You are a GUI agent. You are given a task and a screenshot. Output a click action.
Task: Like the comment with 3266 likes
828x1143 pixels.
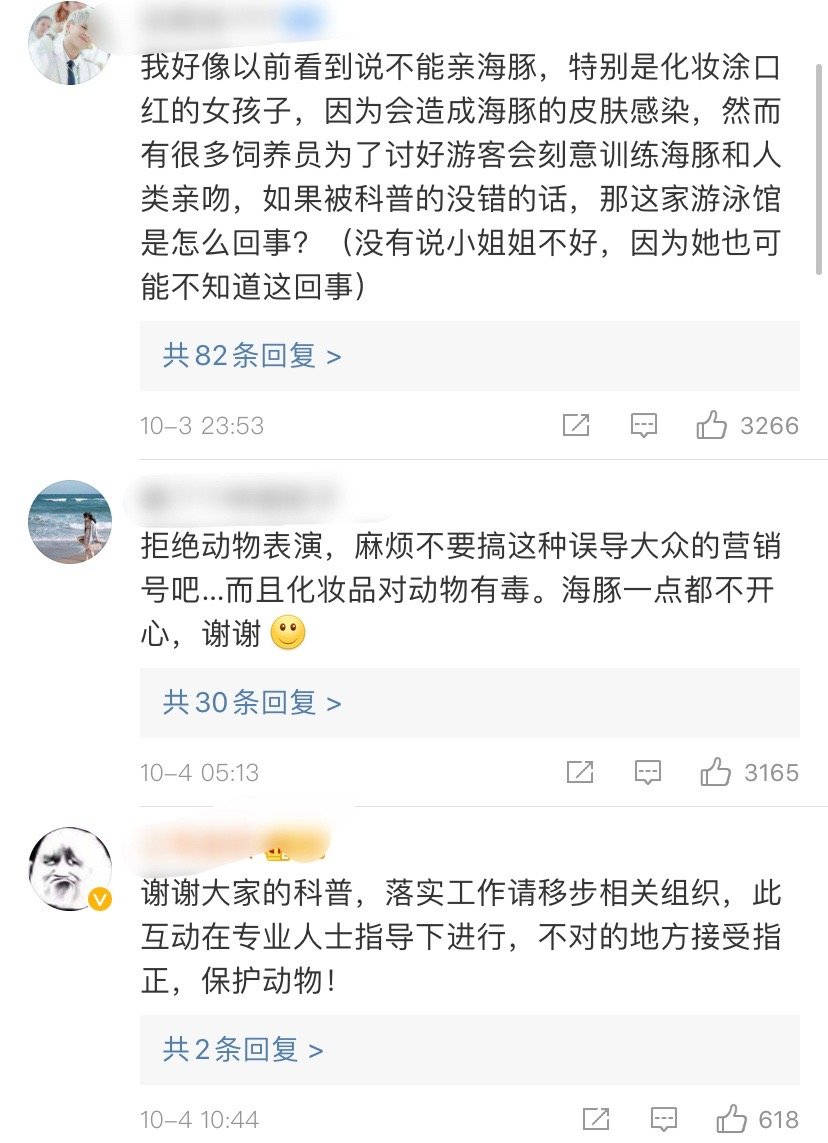pos(712,426)
